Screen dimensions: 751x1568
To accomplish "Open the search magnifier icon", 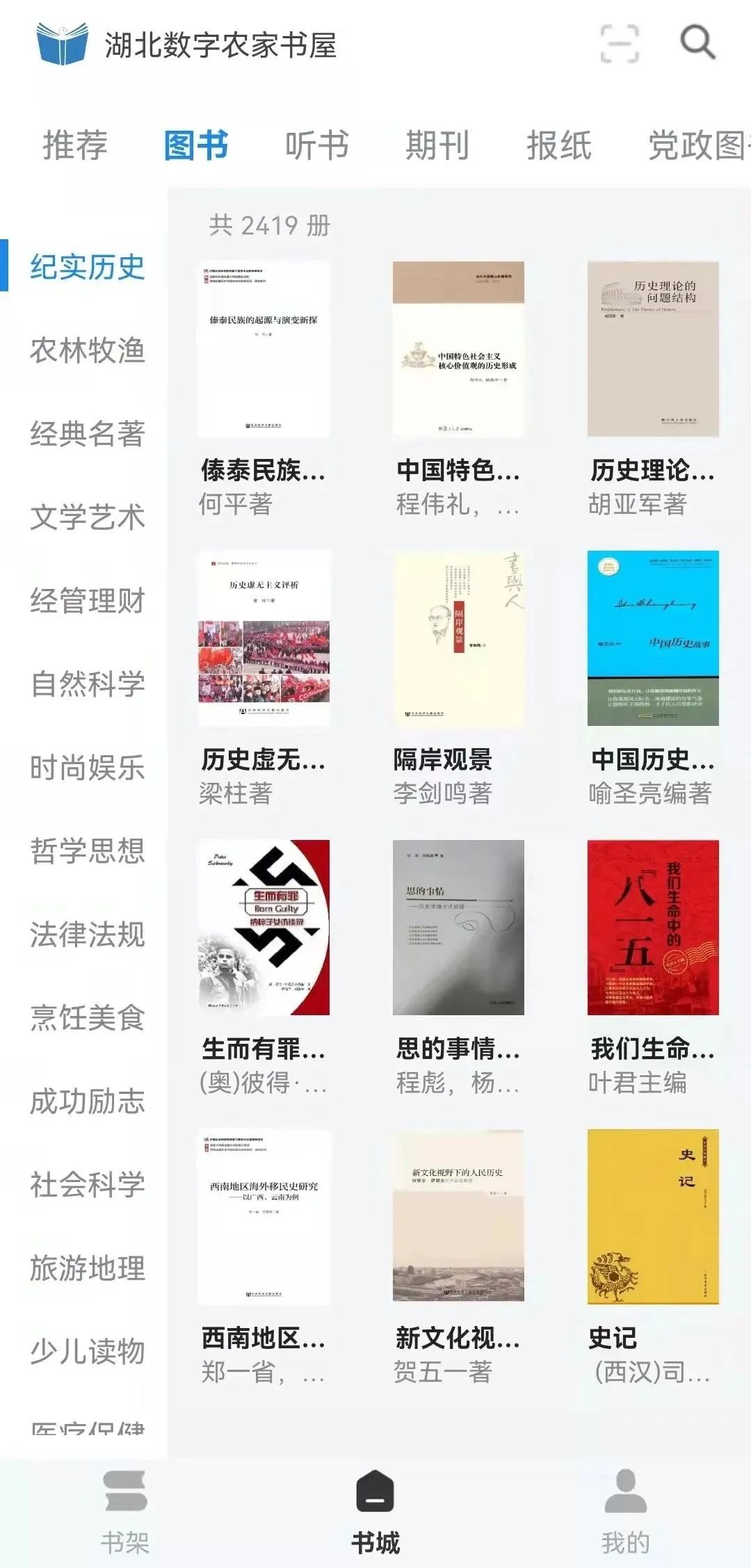I will [x=697, y=43].
